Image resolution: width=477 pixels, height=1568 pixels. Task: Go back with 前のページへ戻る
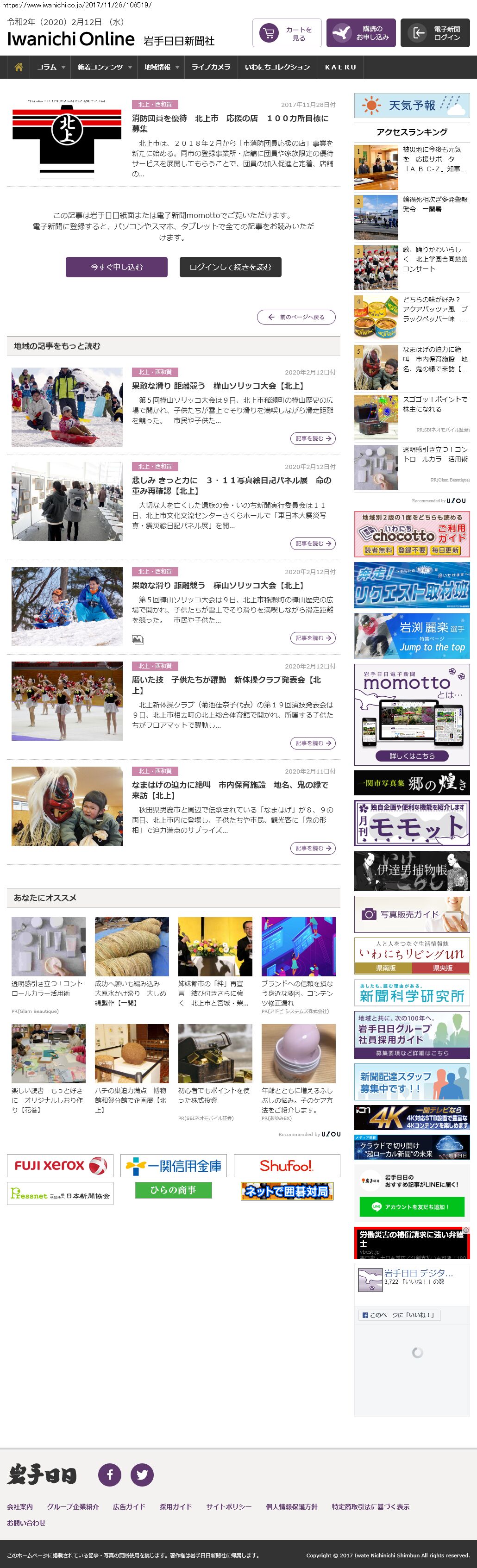(296, 317)
